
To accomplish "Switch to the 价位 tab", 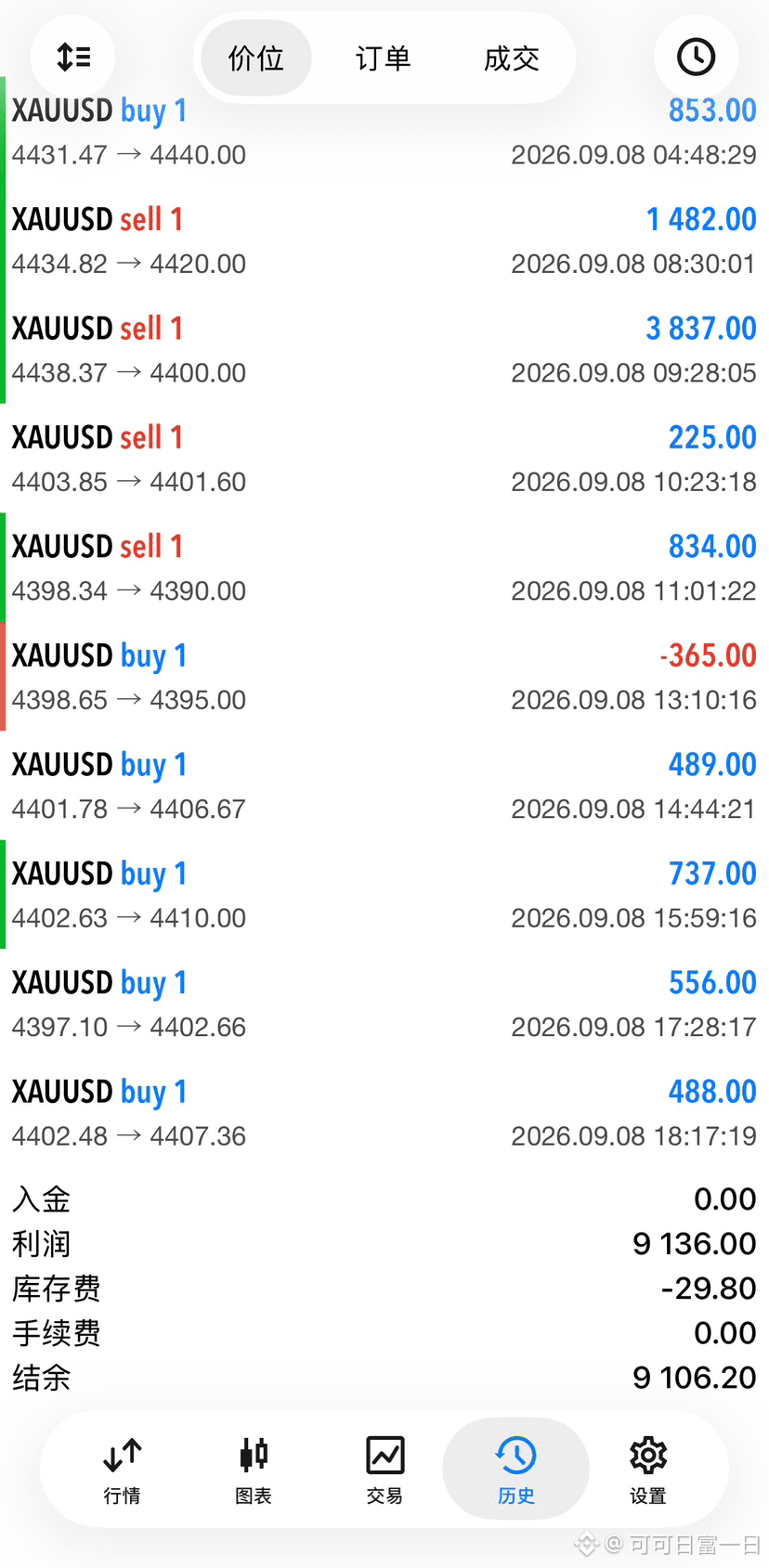I will [256, 58].
